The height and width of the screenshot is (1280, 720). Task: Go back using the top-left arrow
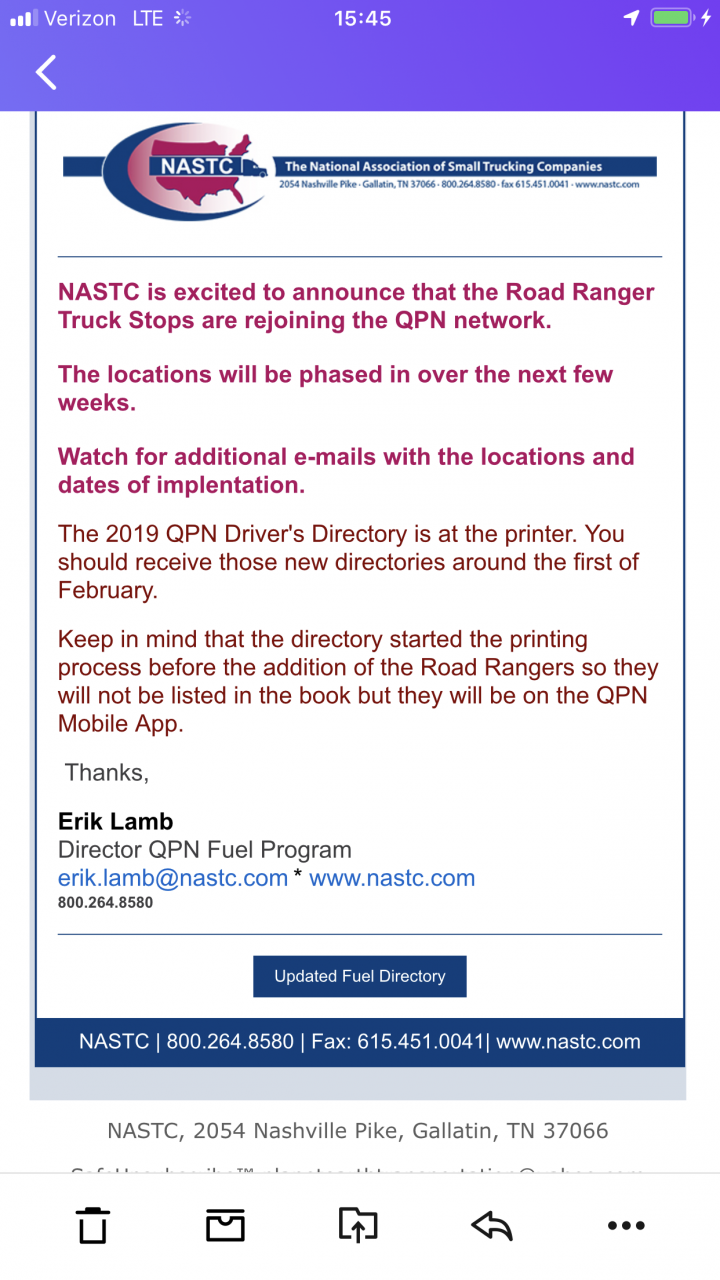pos(46,72)
